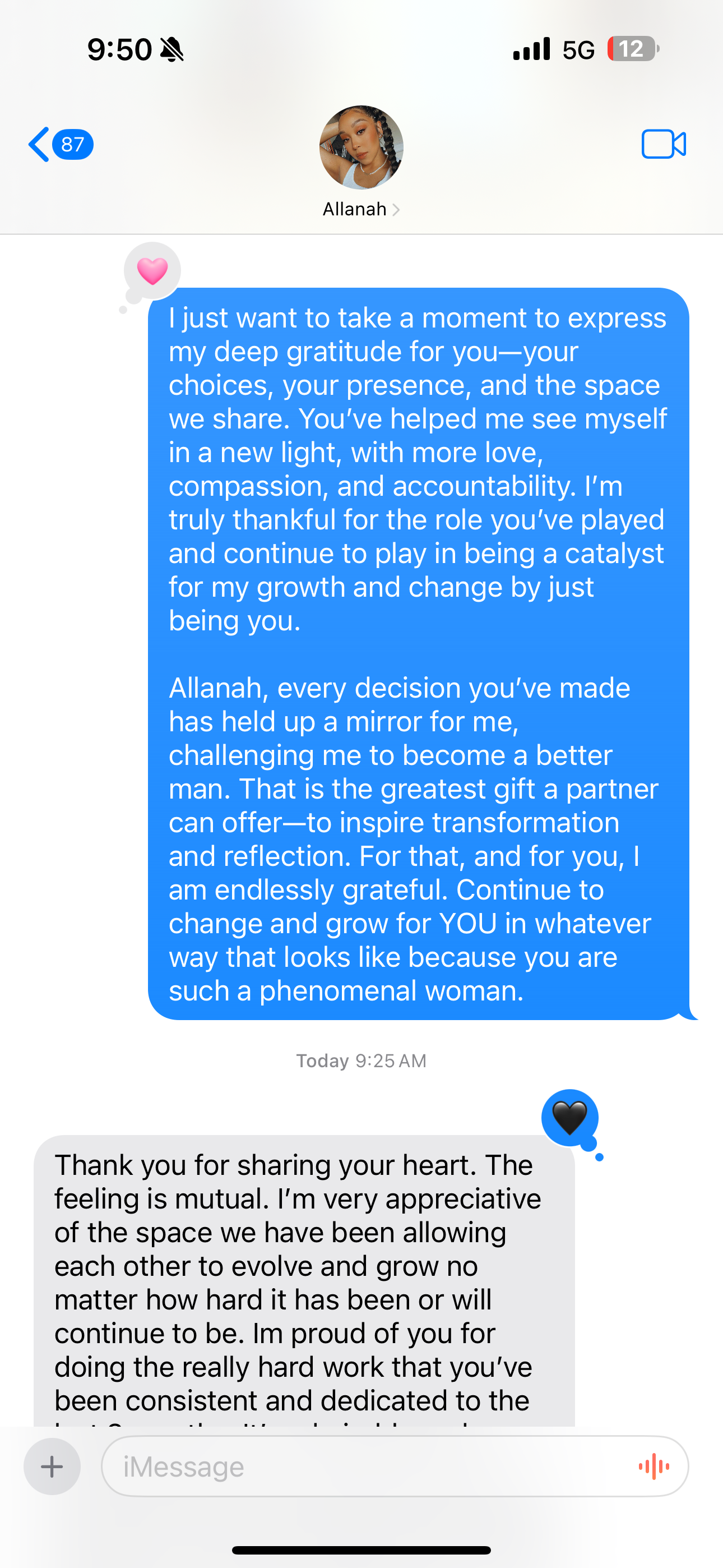723x1568 pixels.
Task: Open the plus attachments menu
Action: [52, 1466]
